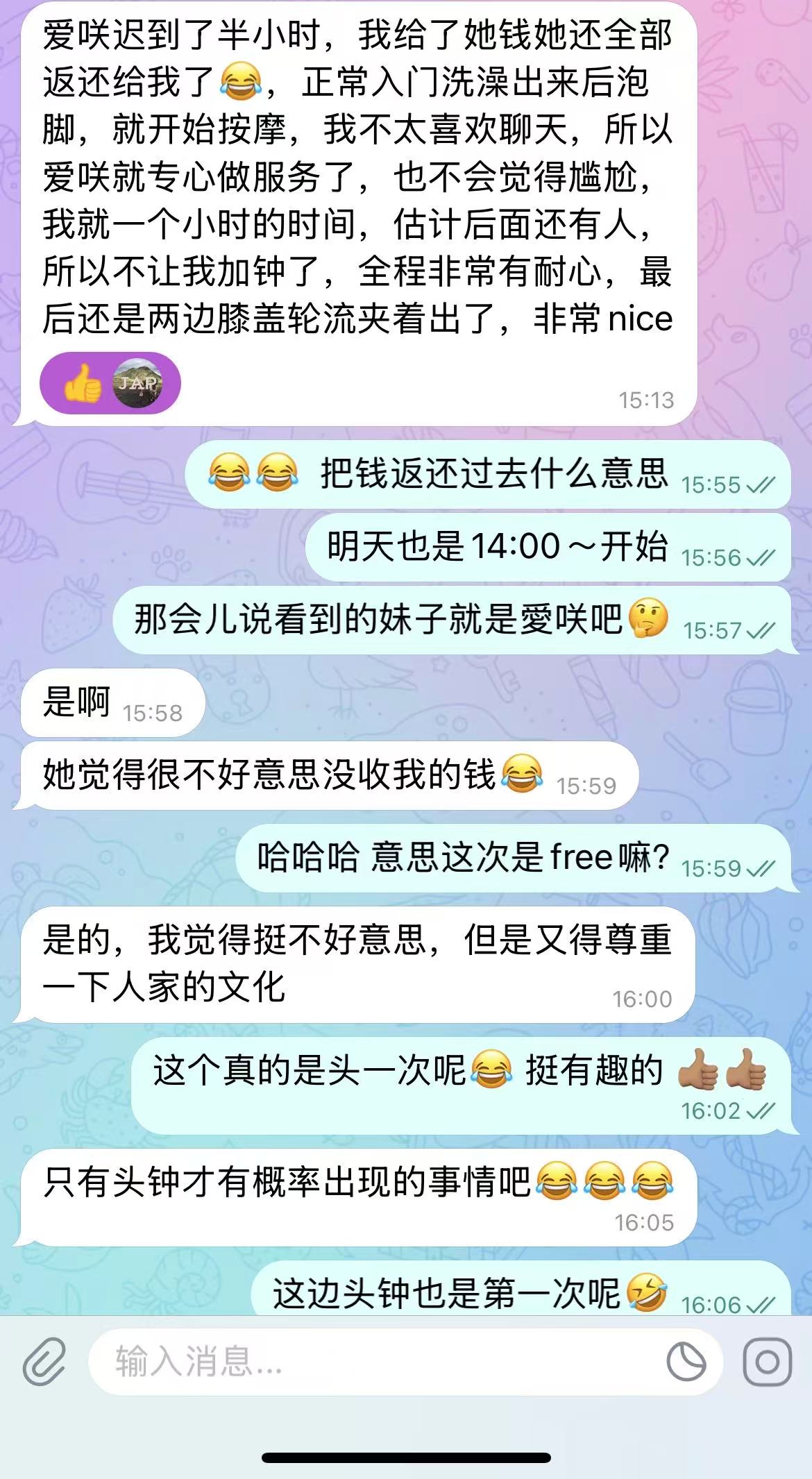Open the camera icon beside input
This screenshot has height=1479, width=812.
coord(767,1362)
